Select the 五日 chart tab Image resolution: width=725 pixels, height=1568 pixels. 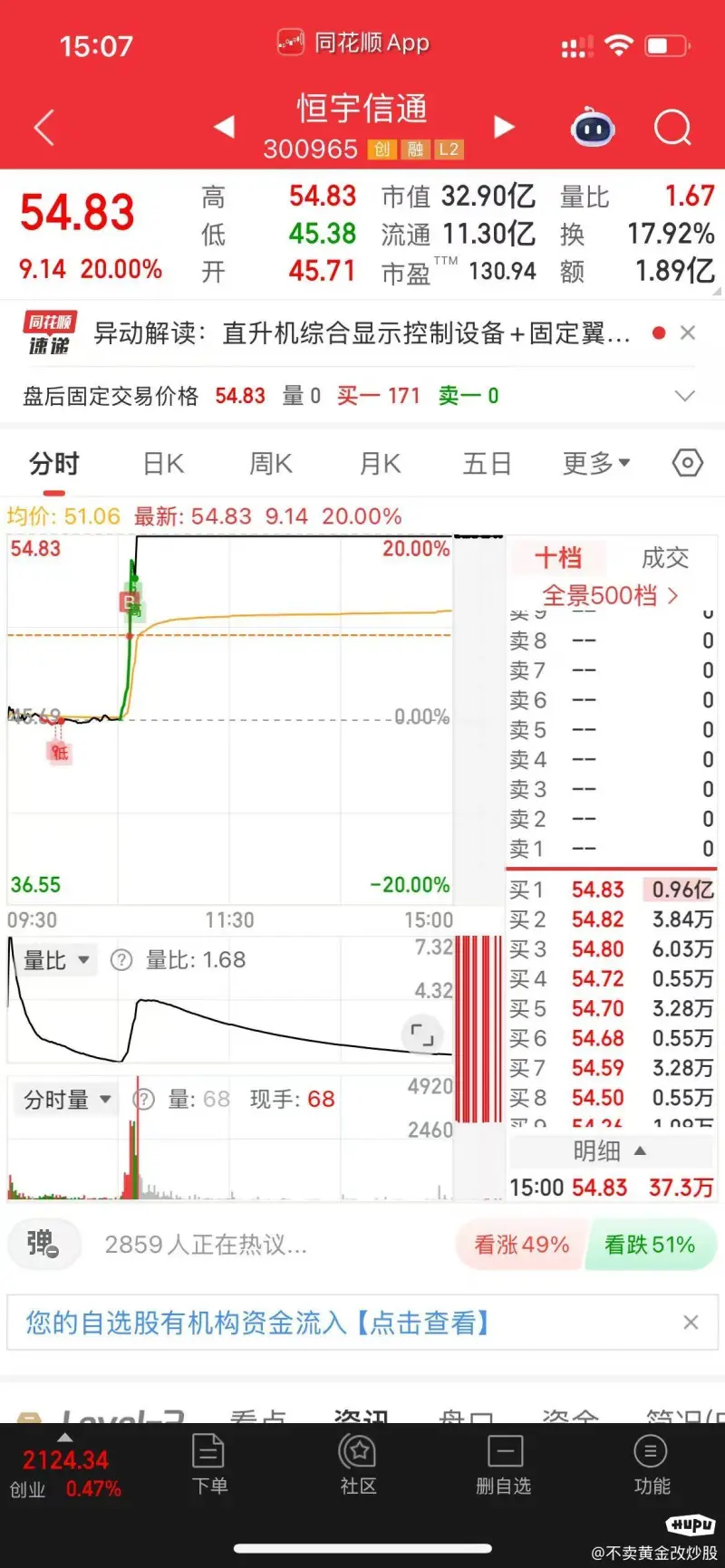point(488,464)
